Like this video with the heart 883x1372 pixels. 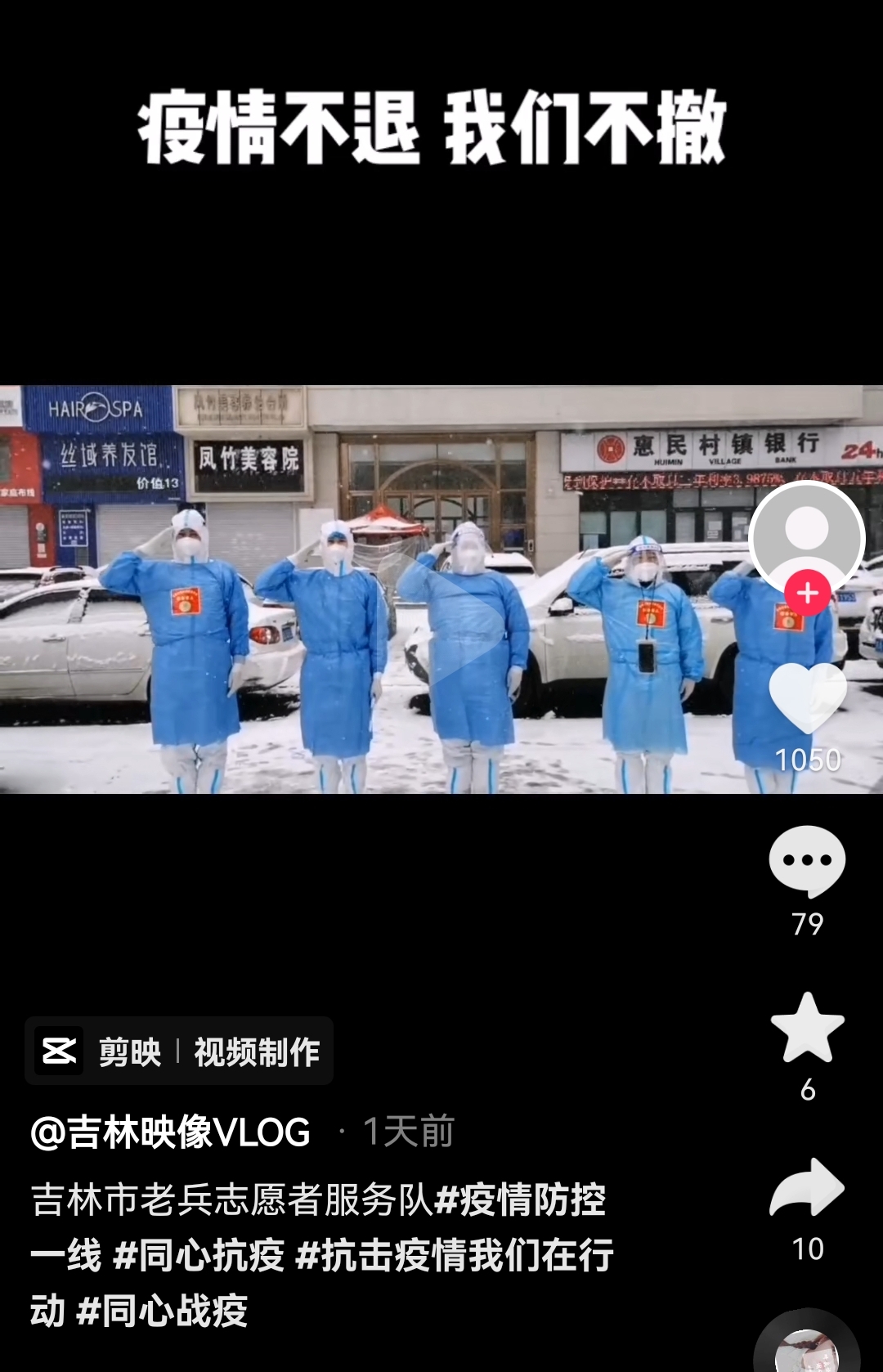point(808,697)
